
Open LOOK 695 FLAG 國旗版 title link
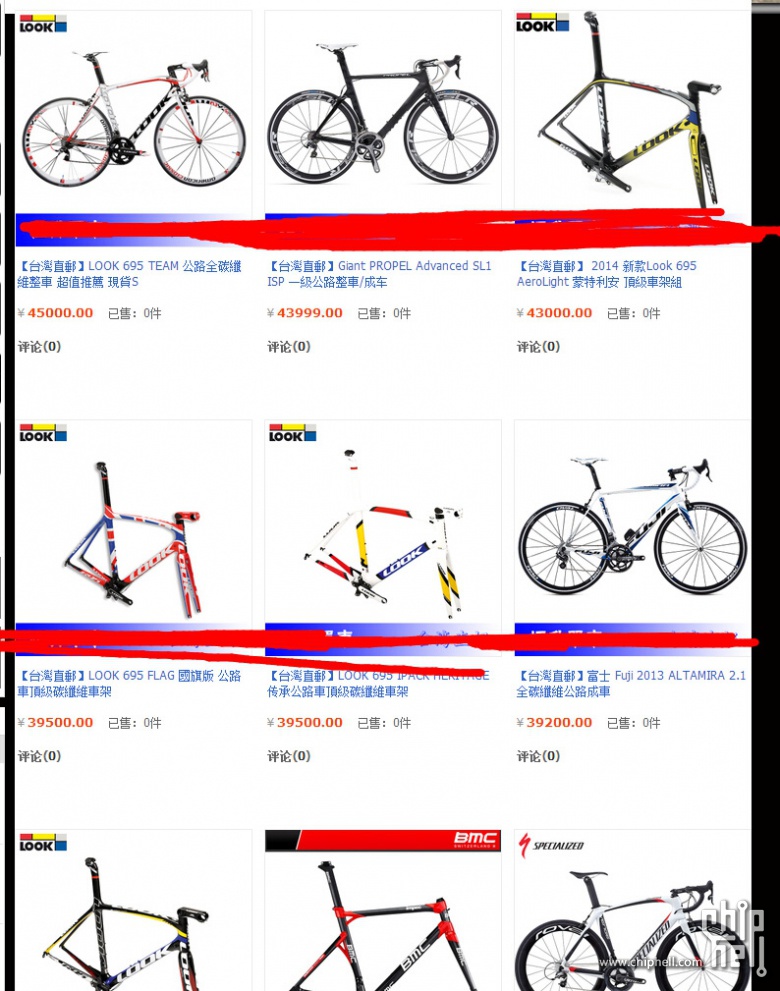tap(129, 684)
